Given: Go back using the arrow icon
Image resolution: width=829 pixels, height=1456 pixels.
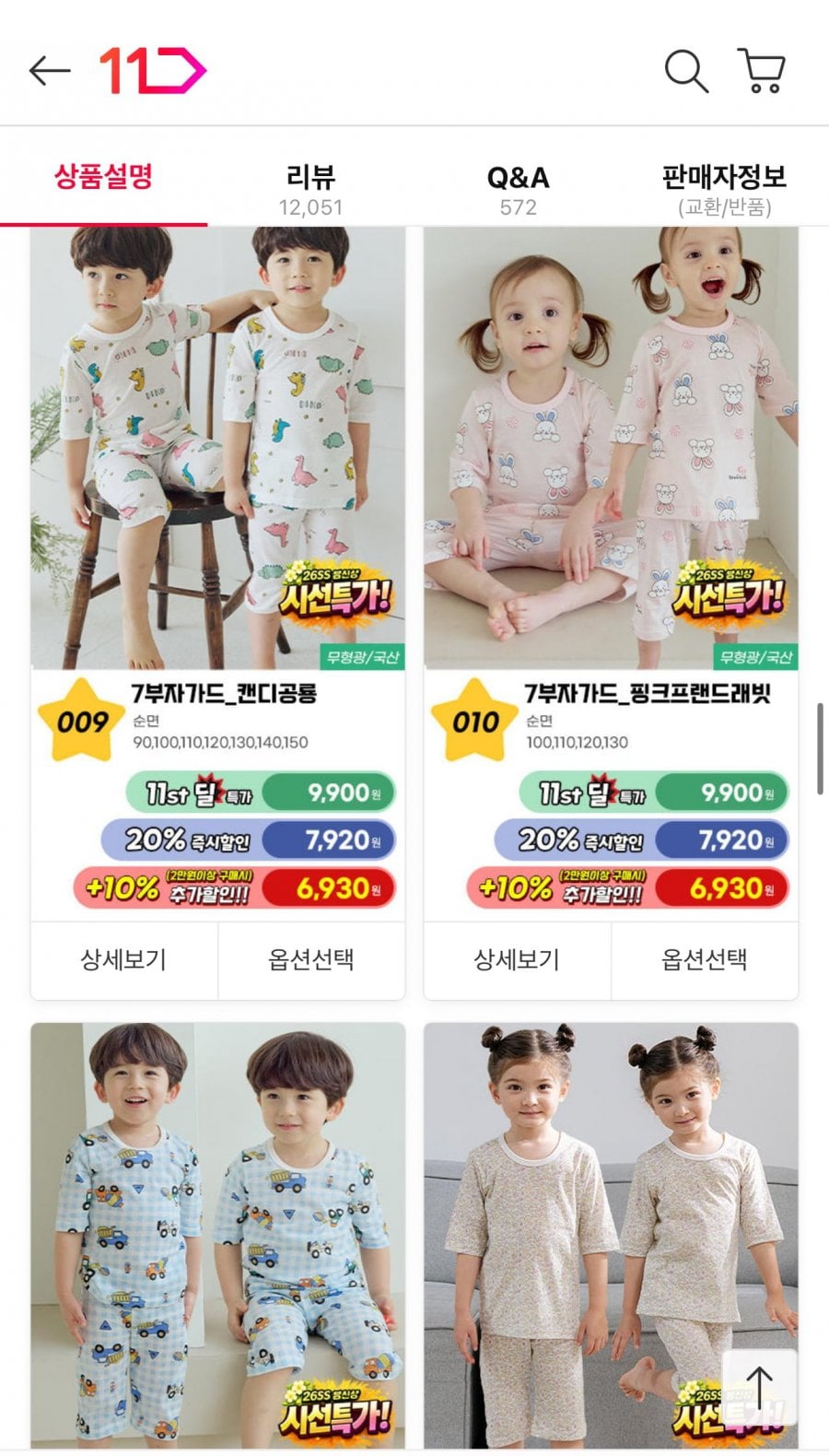Looking at the screenshot, I should [x=50, y=71].
